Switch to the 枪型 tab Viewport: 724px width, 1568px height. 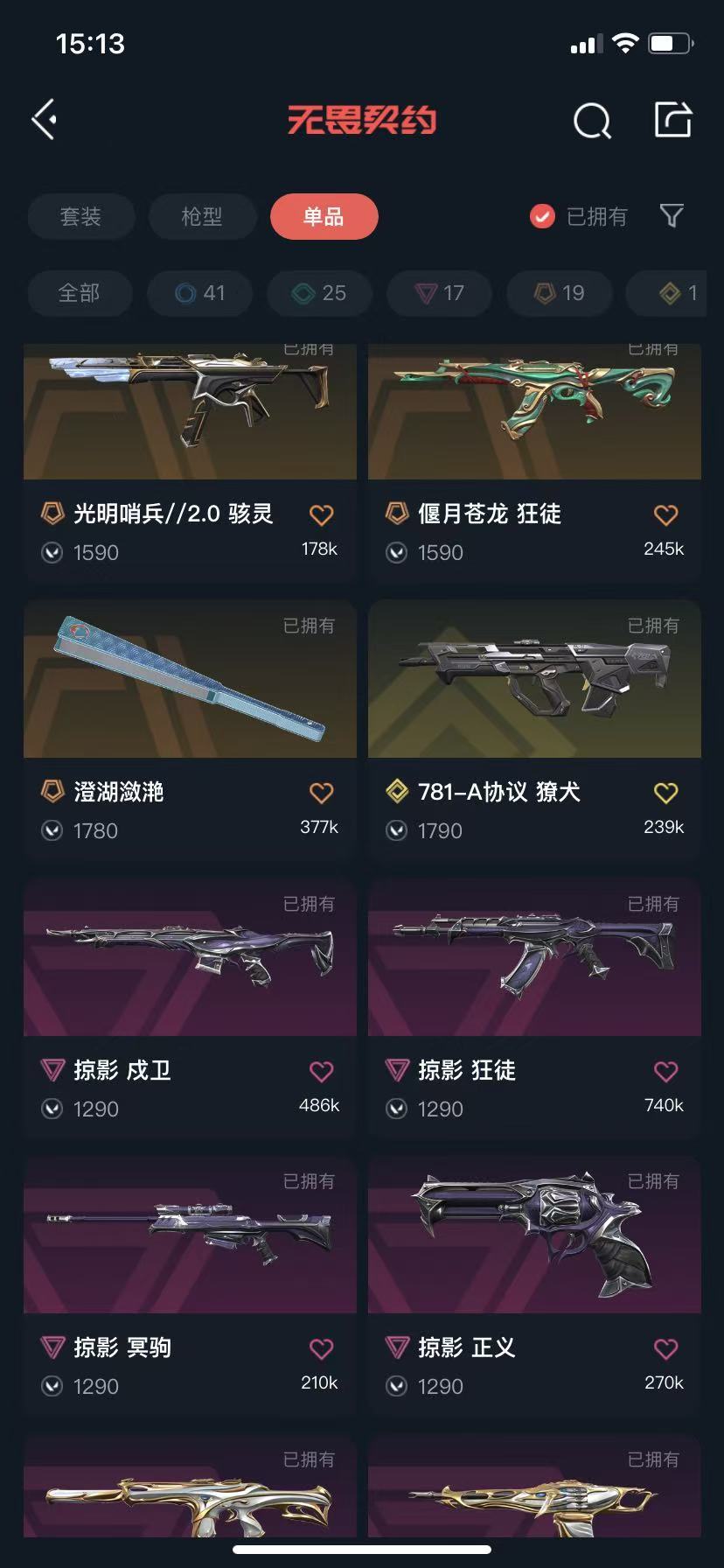pos(202,216)
